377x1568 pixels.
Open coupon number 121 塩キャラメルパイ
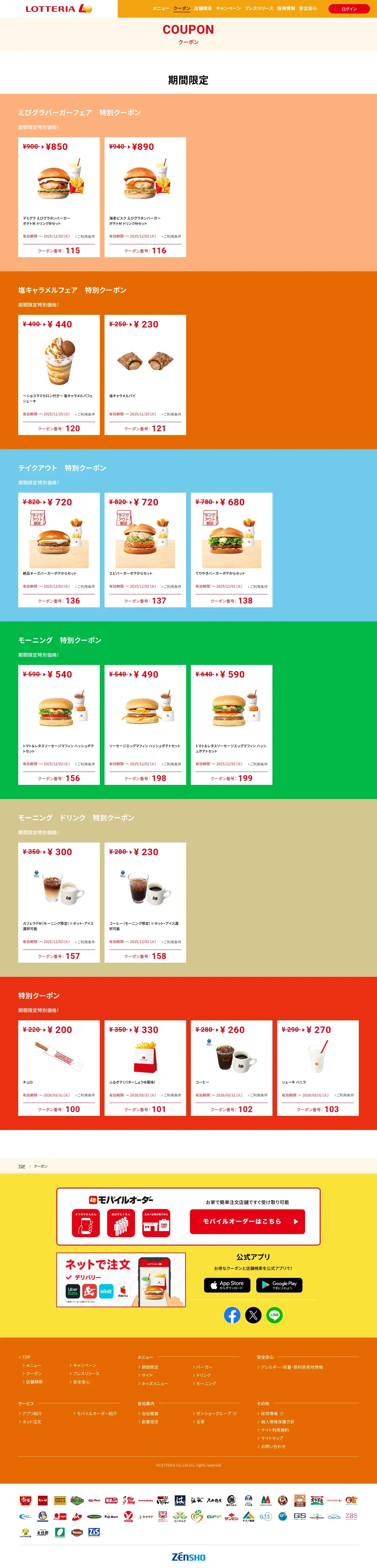pos(145,375)
